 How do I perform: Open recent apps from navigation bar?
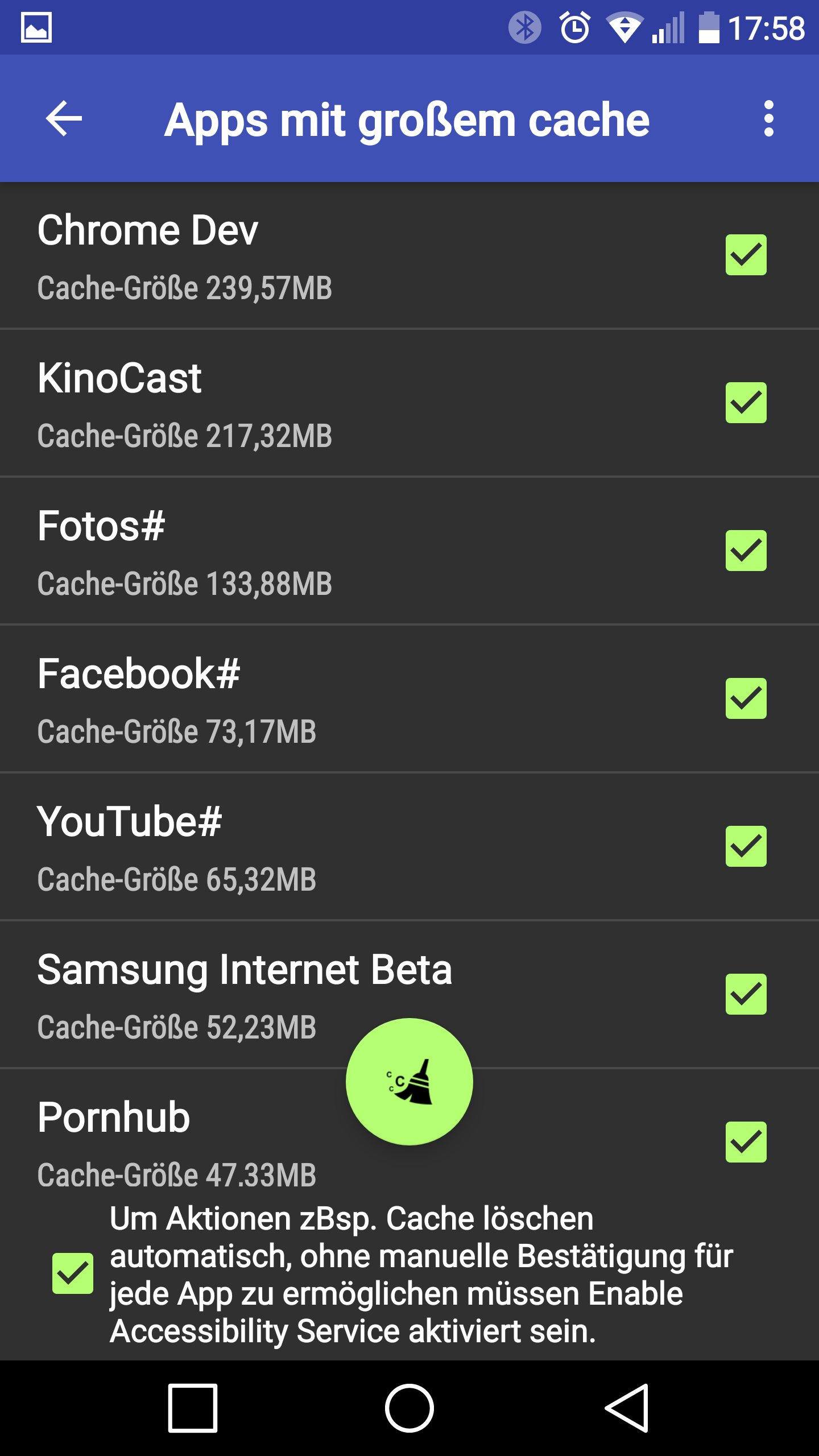(x=193, y=1408)
